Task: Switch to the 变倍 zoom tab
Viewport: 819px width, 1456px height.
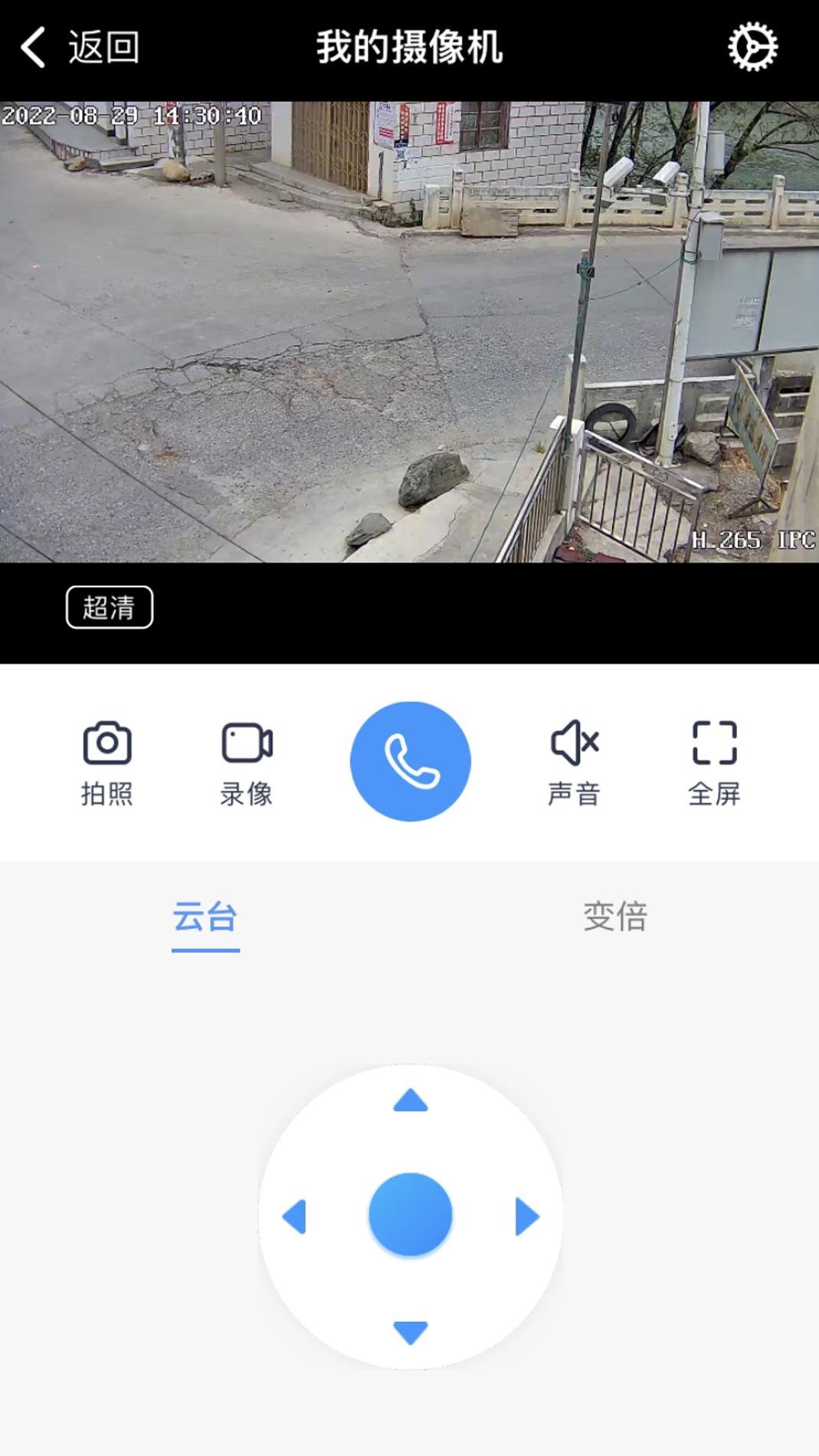Action: pyautogui.click(x=615, y=918)
